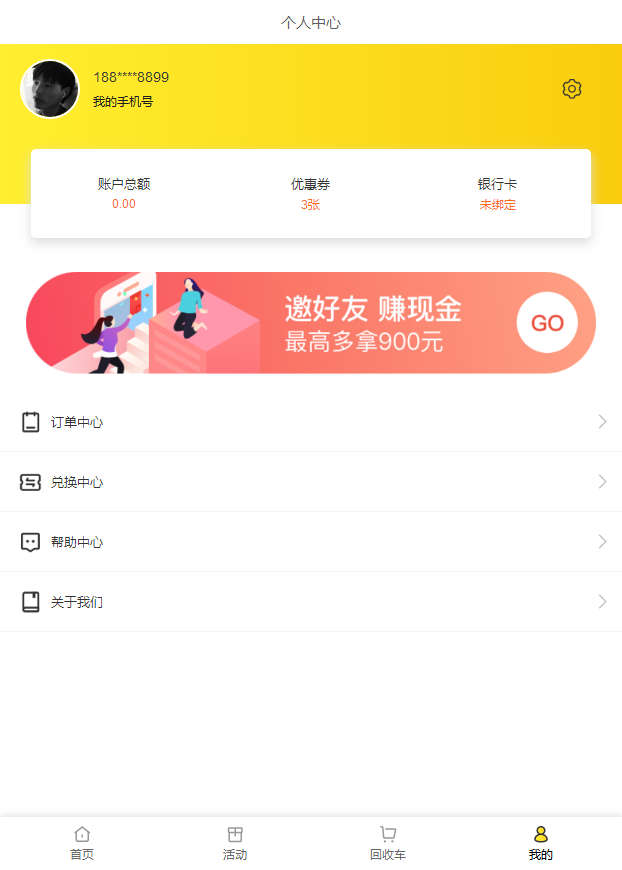Switch to 回收车 recycle cart tab

[388, 843]
